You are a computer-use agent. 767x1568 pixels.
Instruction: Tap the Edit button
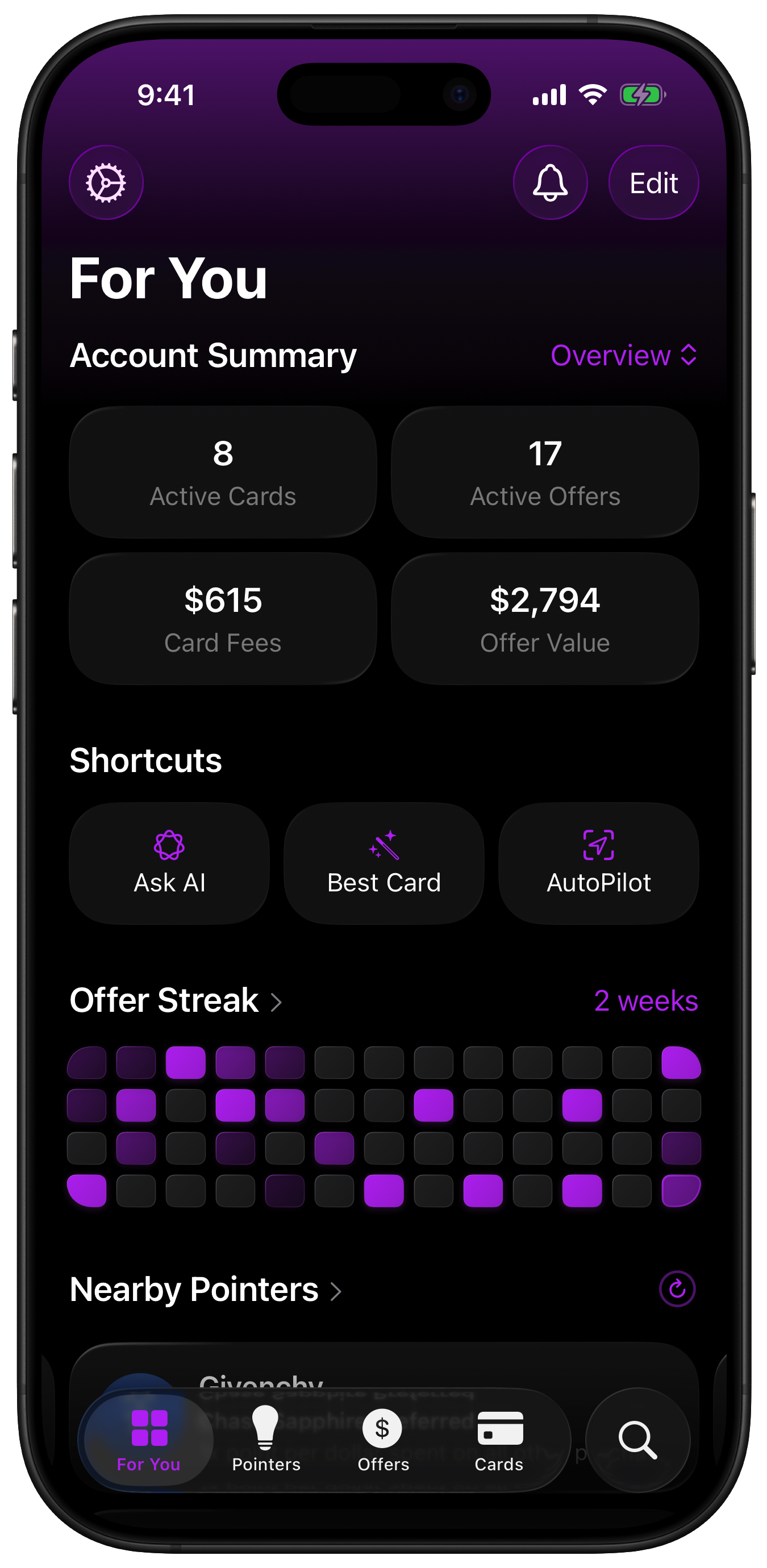click(653, 182)
